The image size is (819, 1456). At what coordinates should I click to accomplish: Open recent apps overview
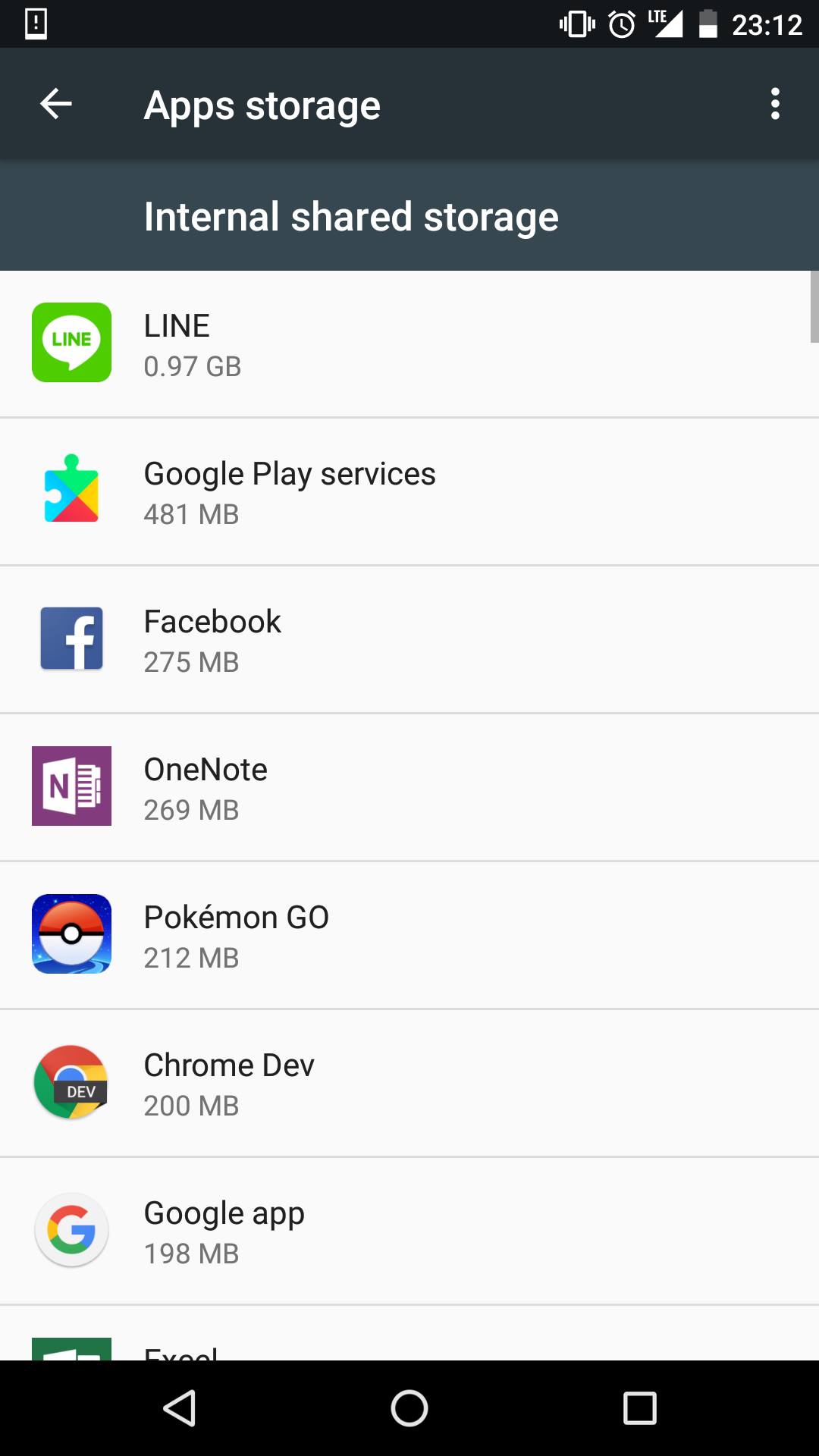click(639, 1408)
